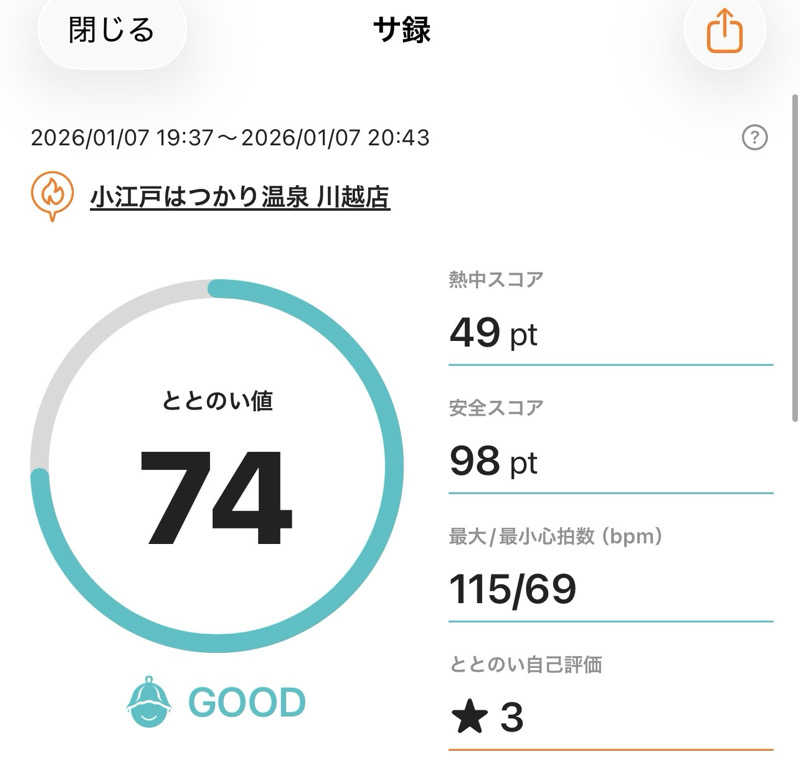Tap the 閉じる close button
The height and width of the screenshot is (784, 800).
[111, 30]
